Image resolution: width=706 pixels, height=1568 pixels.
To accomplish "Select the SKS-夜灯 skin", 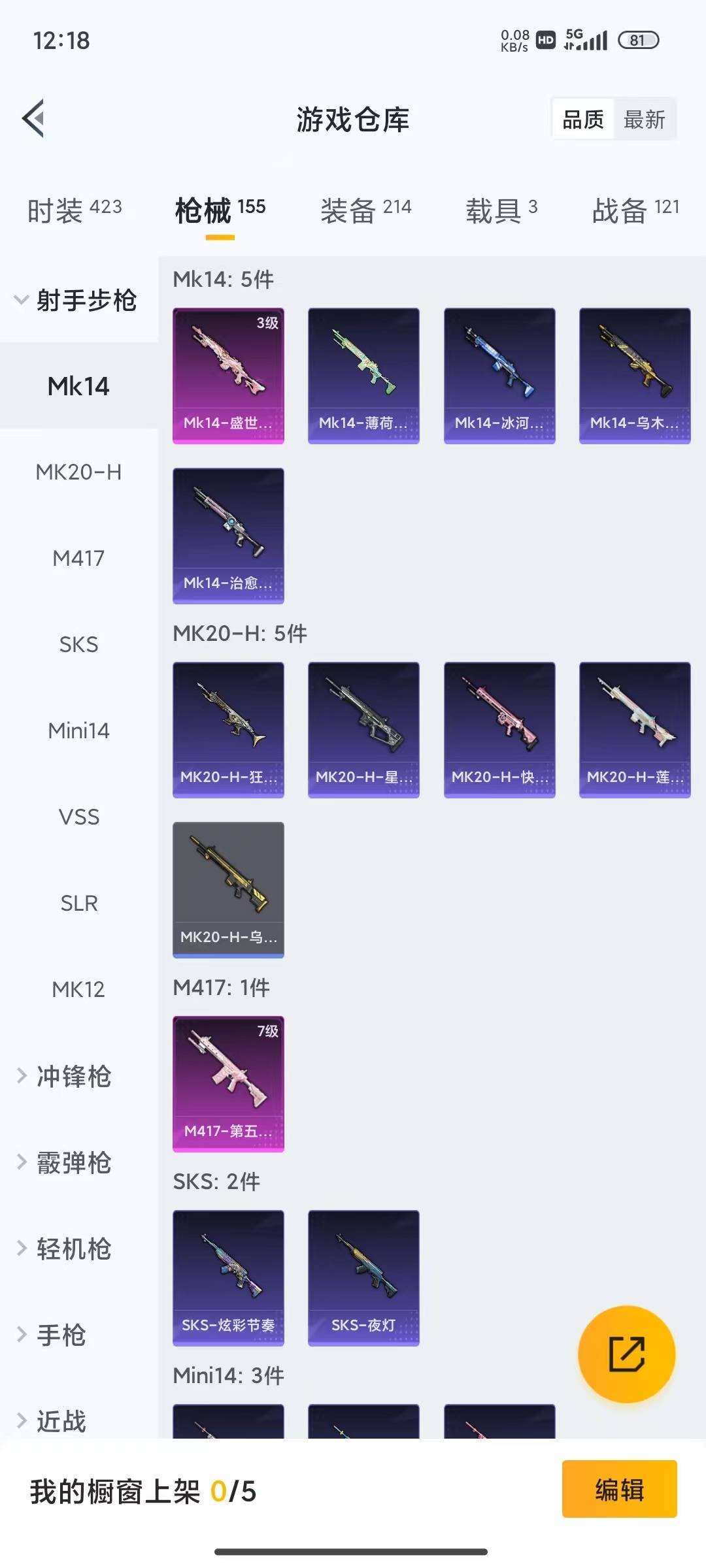I will pyautogui.click(x=363, y=1277).
